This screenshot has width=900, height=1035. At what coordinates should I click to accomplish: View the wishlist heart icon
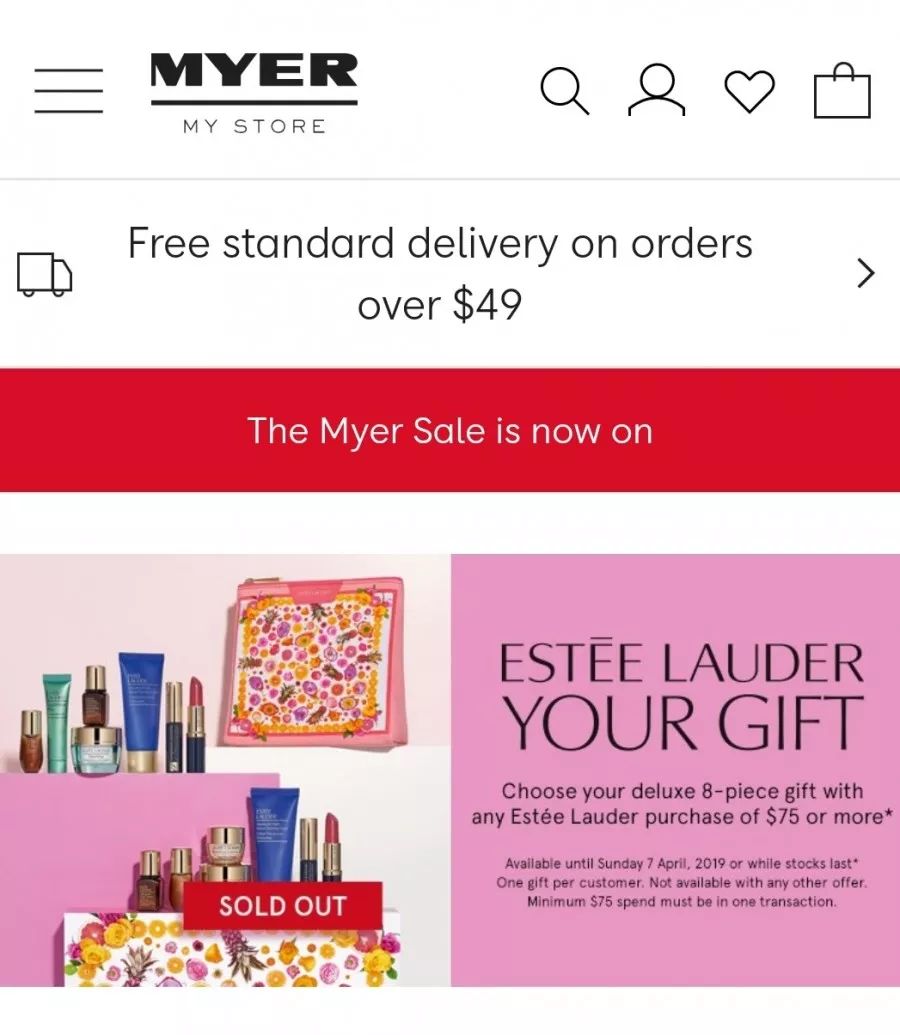coord(749,92)
